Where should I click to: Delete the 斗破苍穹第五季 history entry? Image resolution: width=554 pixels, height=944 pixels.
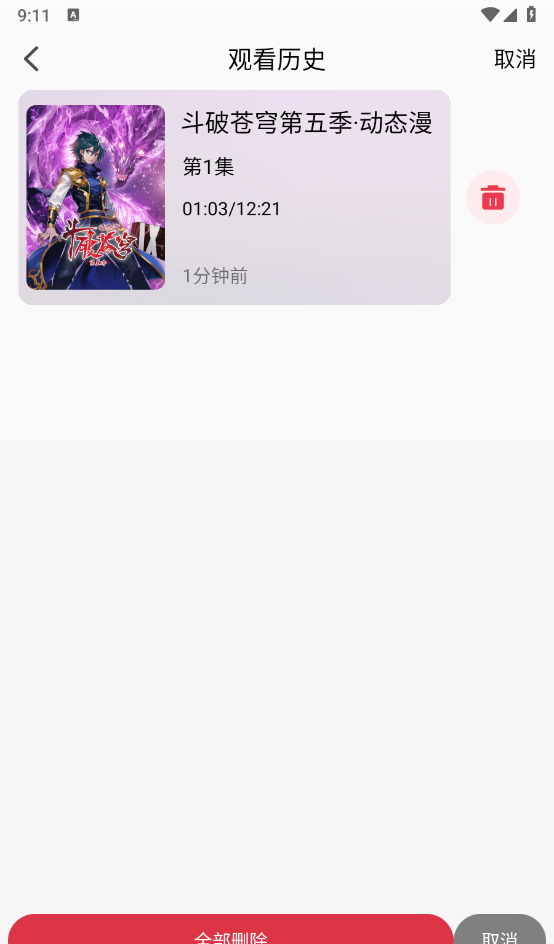493,197
